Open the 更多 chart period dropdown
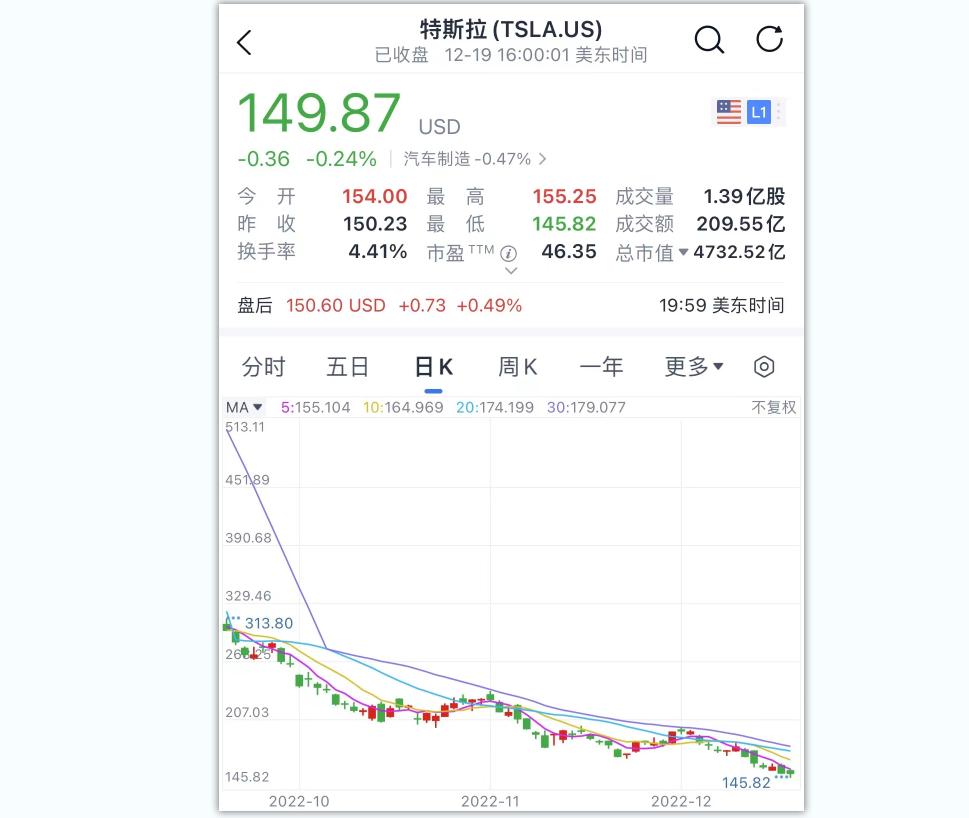Viewport: 969px width, 818px height. [694, 367]
